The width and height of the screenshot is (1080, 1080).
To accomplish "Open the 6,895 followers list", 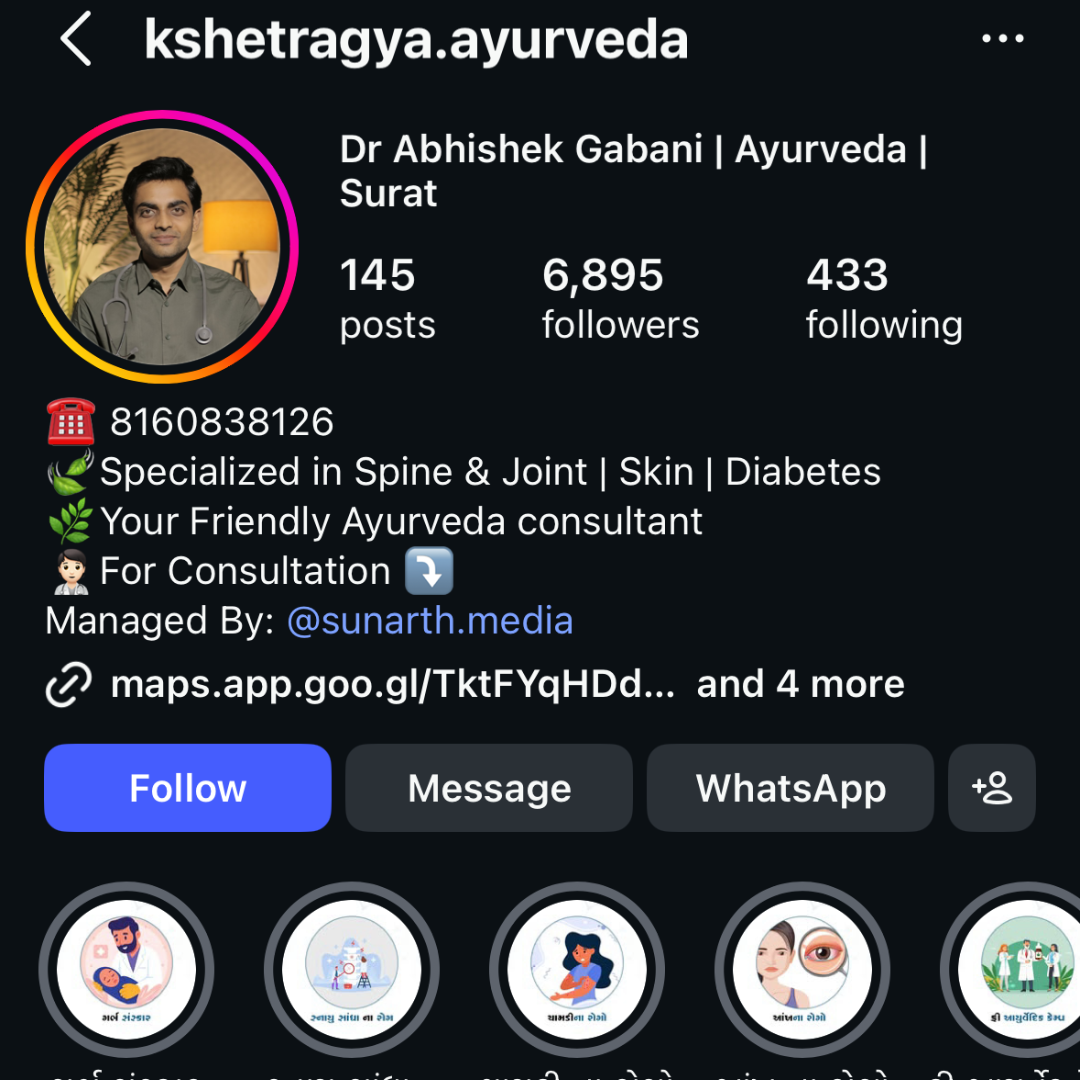I will click(620, 298).
